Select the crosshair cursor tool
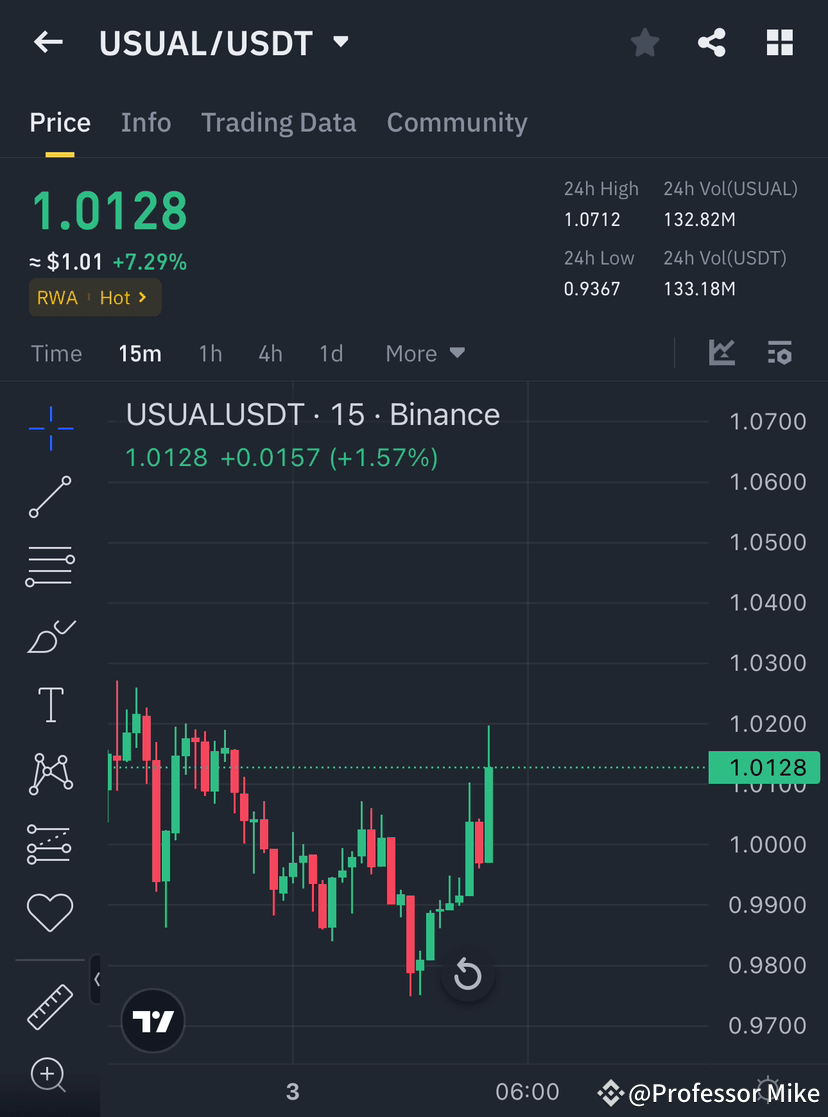 click(x=50, y=428)
